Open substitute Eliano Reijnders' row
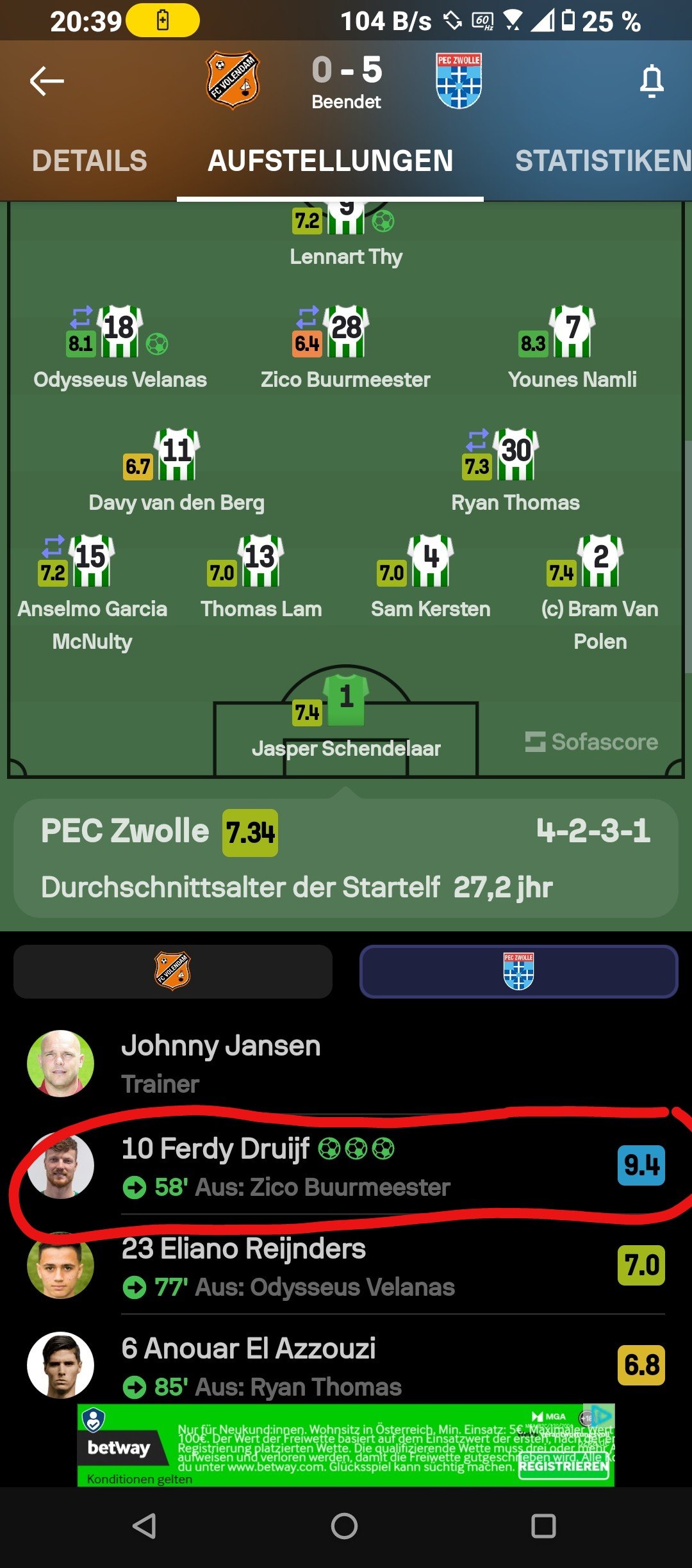 tap(346, 1266)
